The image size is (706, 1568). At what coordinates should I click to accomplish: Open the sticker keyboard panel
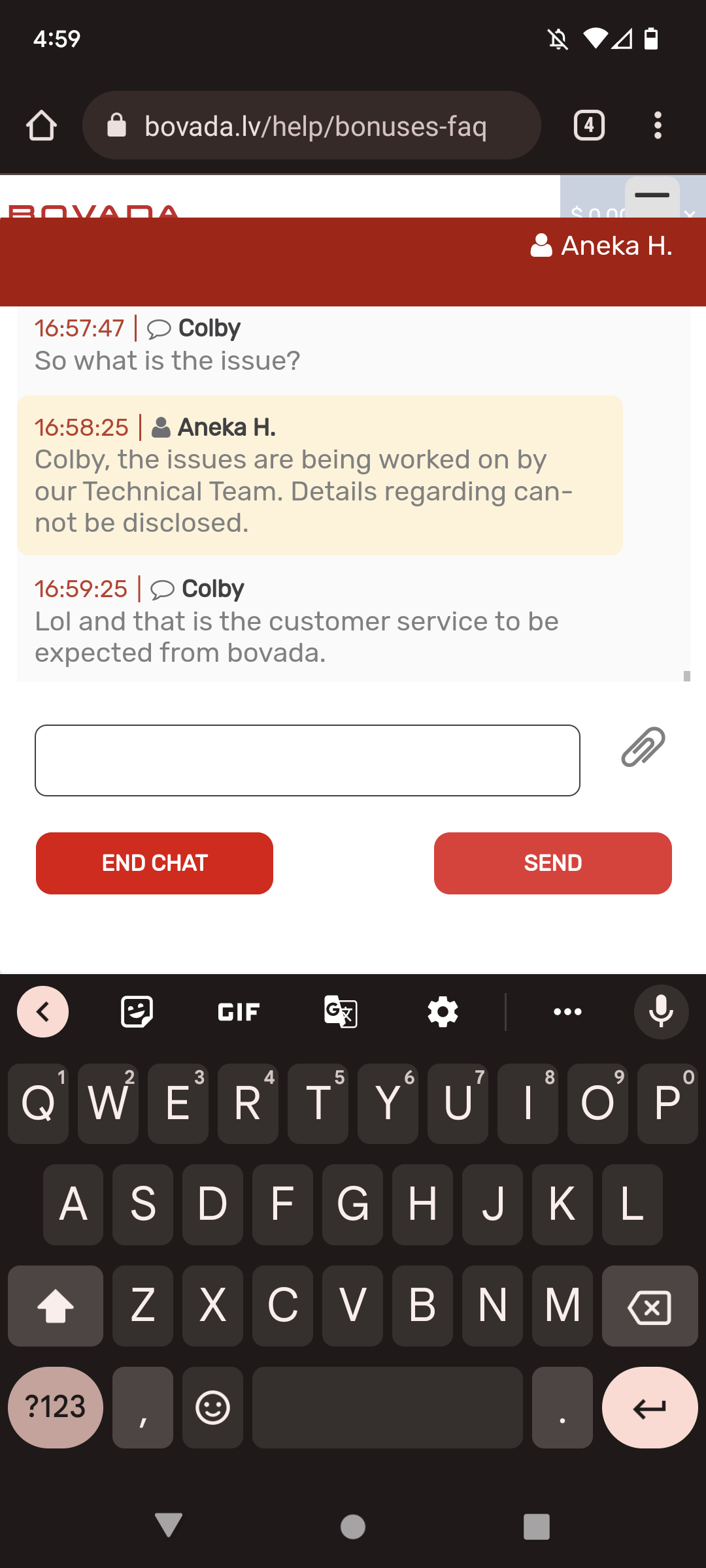[x=137, y=1012]
